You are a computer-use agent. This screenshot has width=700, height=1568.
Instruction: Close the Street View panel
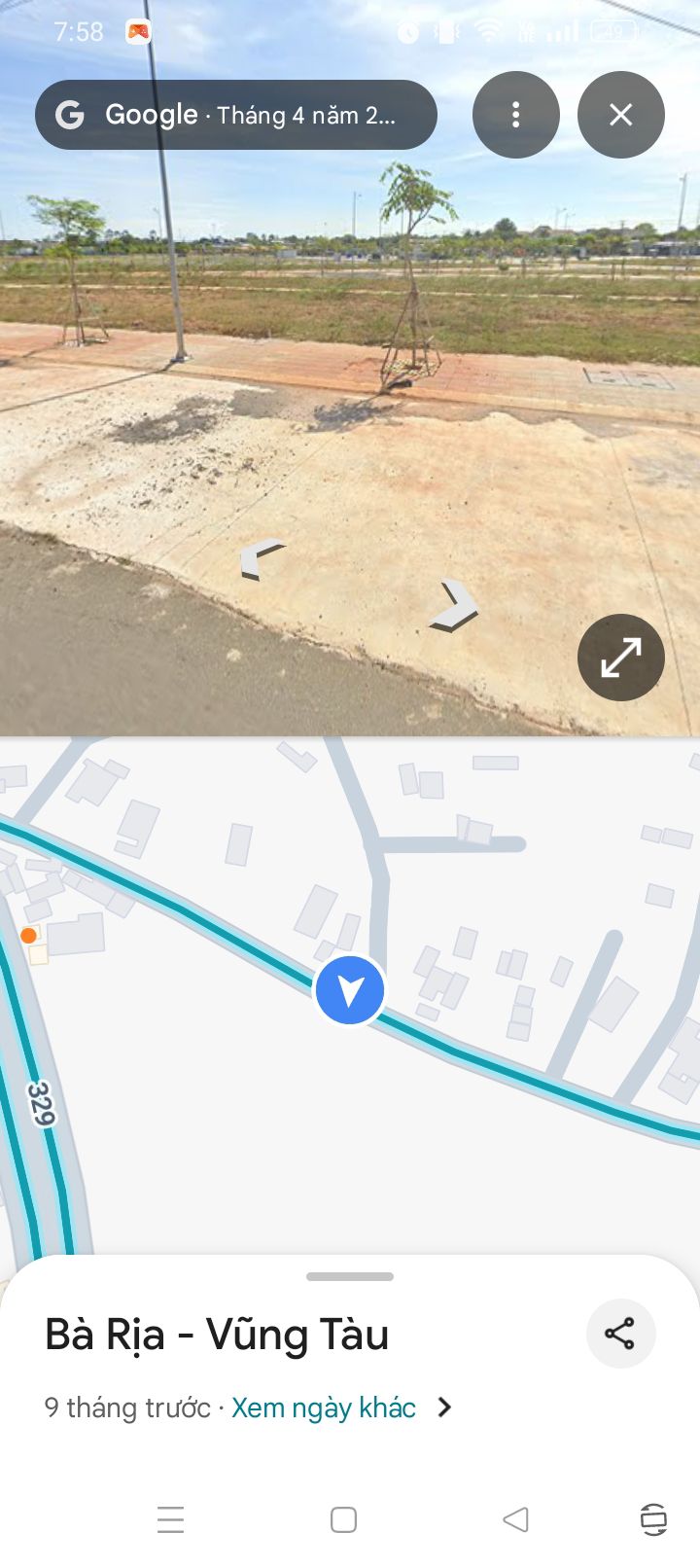point(621,115)
